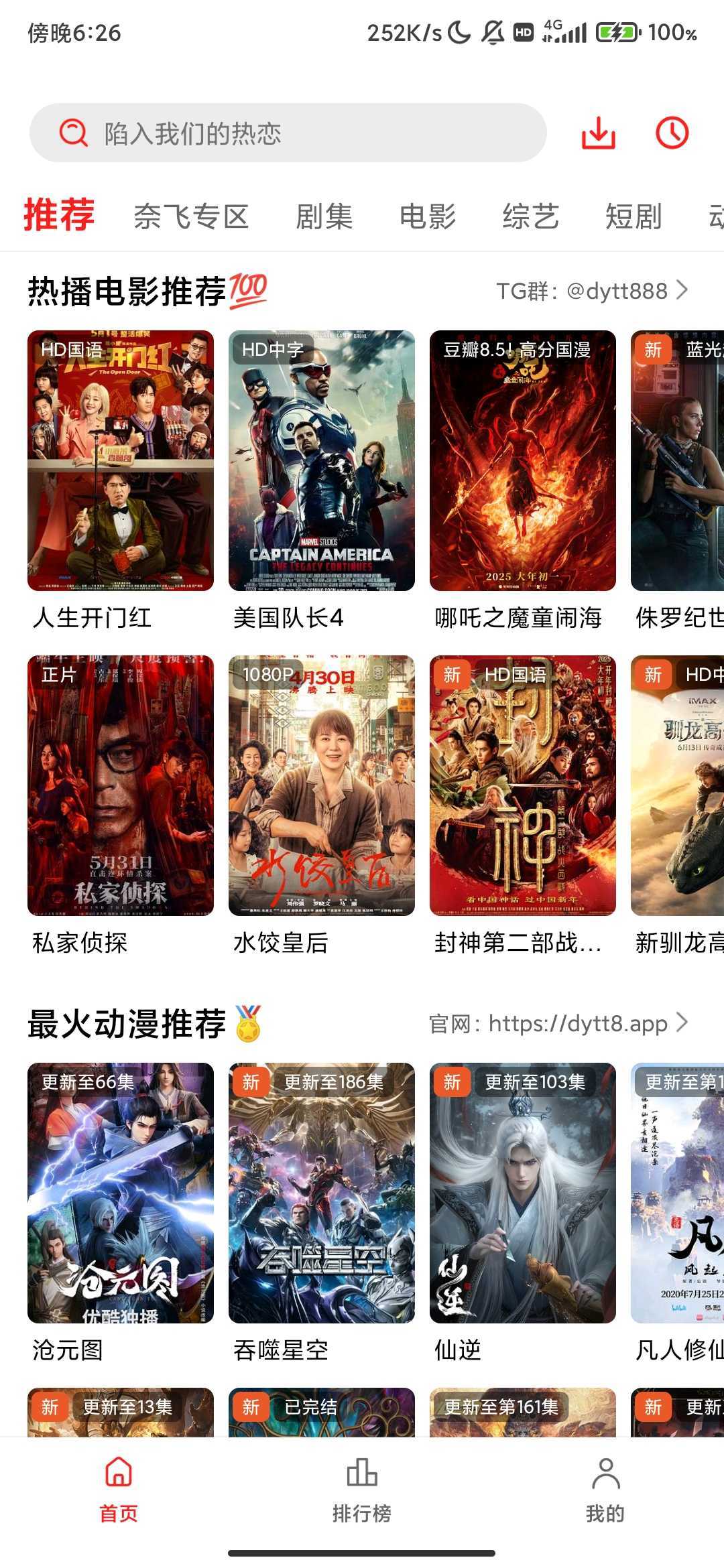Open the movie 美国队长4
Screen dimensions: 724x1568
(x=322, y=461)
